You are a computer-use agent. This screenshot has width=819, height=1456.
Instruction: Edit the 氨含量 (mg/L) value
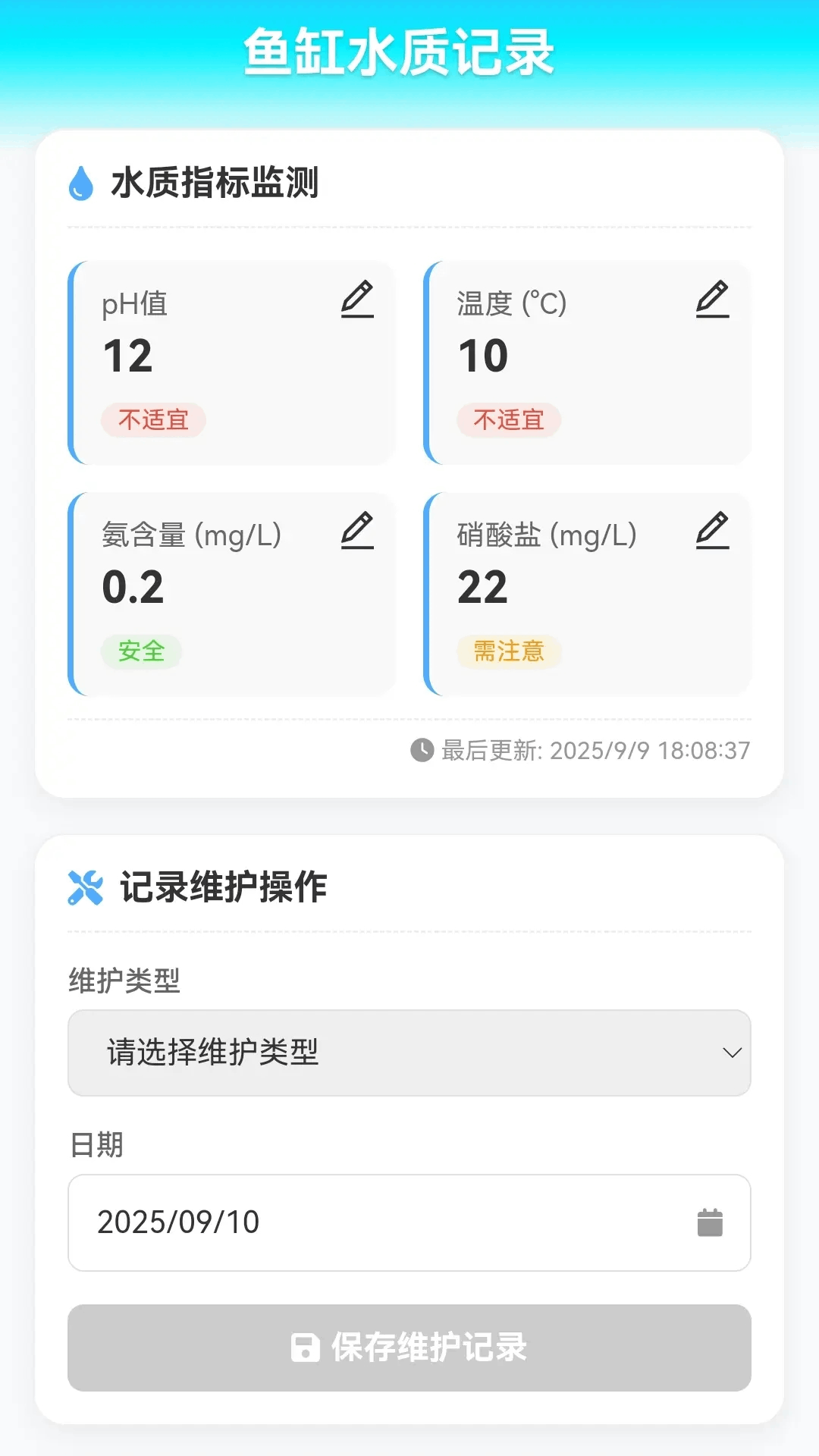(357, 530)
